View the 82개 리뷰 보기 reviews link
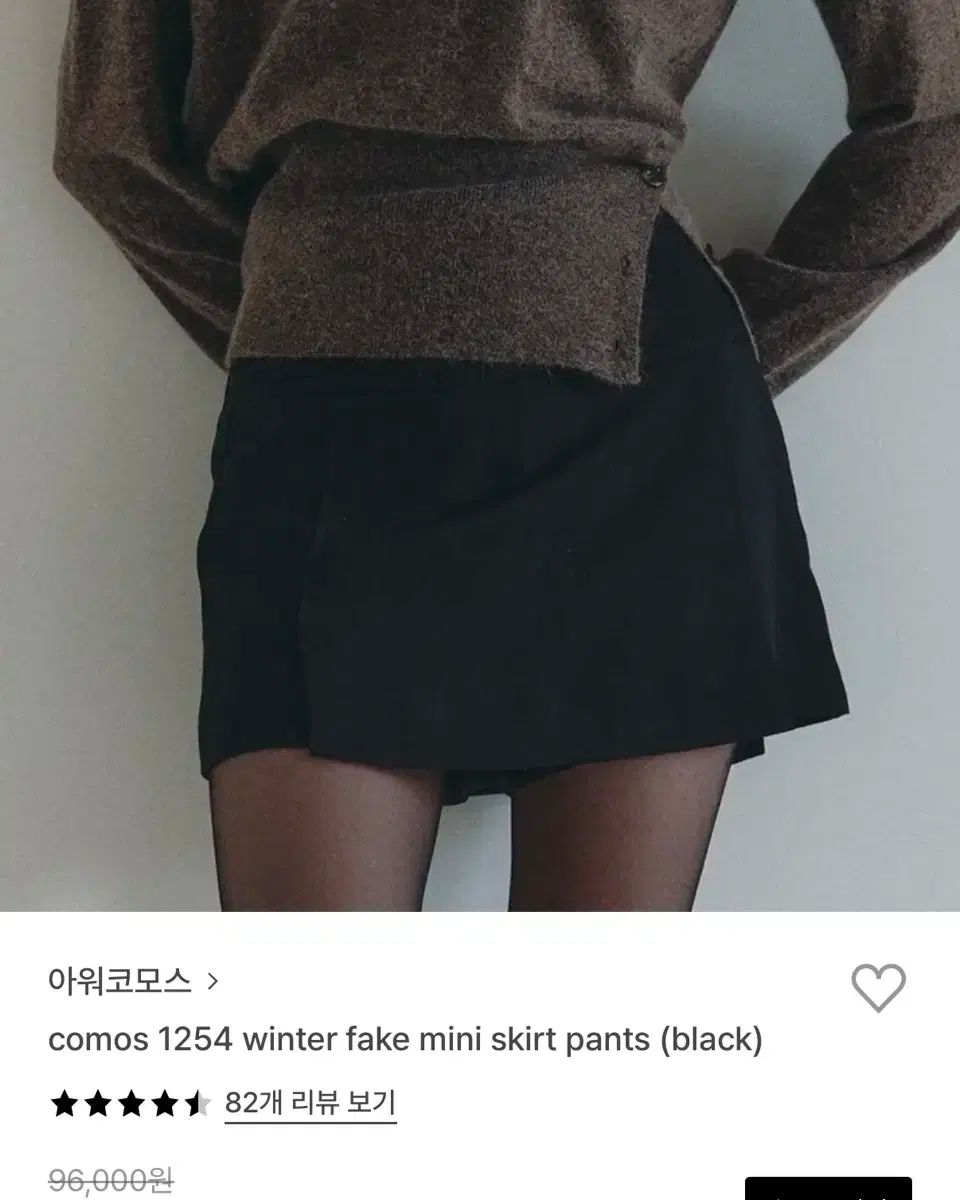The image size is (960, 1200). tap(310, 1103)
